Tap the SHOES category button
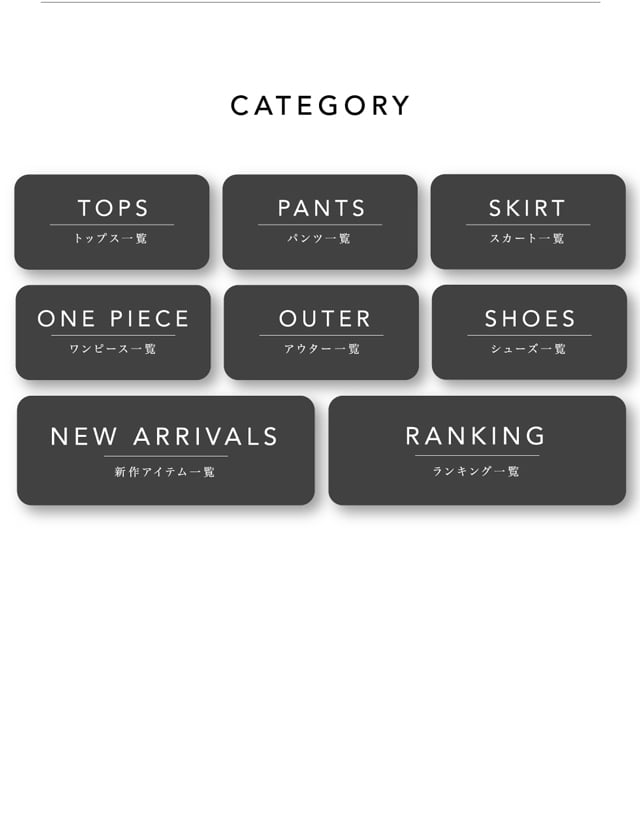Screen dimensions: 640x816 tap(529, 332)
